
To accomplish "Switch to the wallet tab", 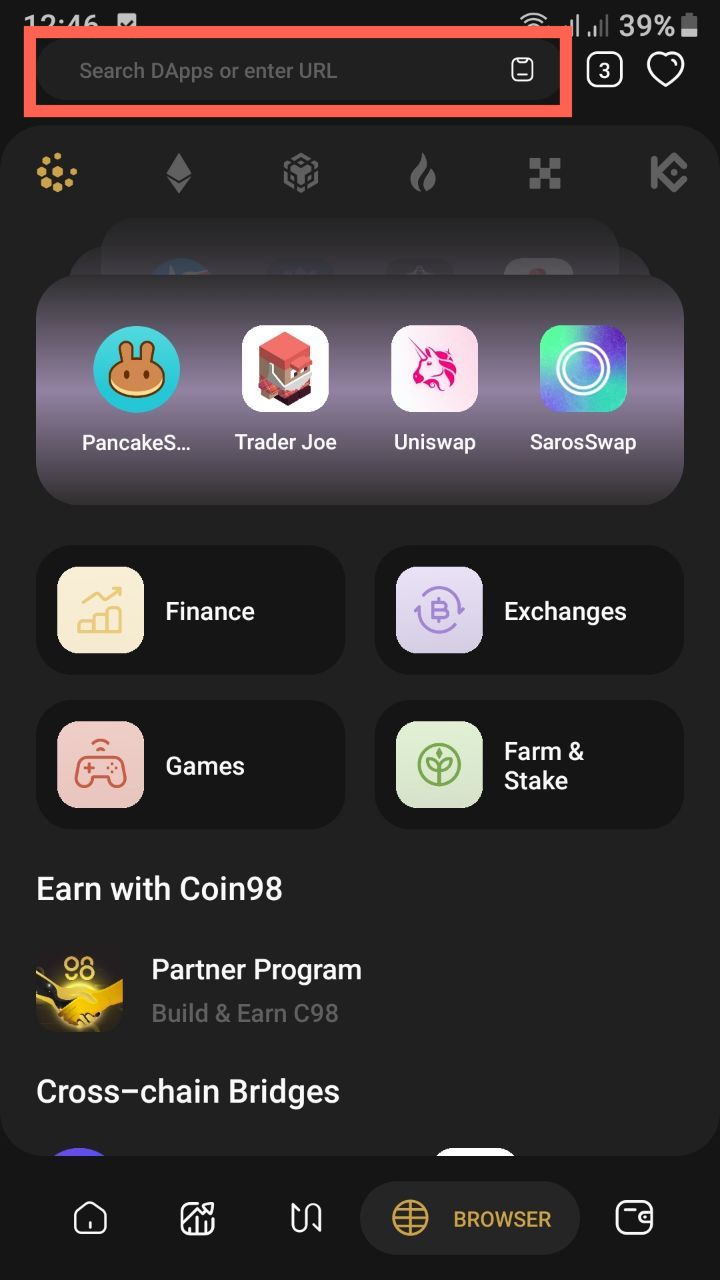I will click(x=634, y=1218).
